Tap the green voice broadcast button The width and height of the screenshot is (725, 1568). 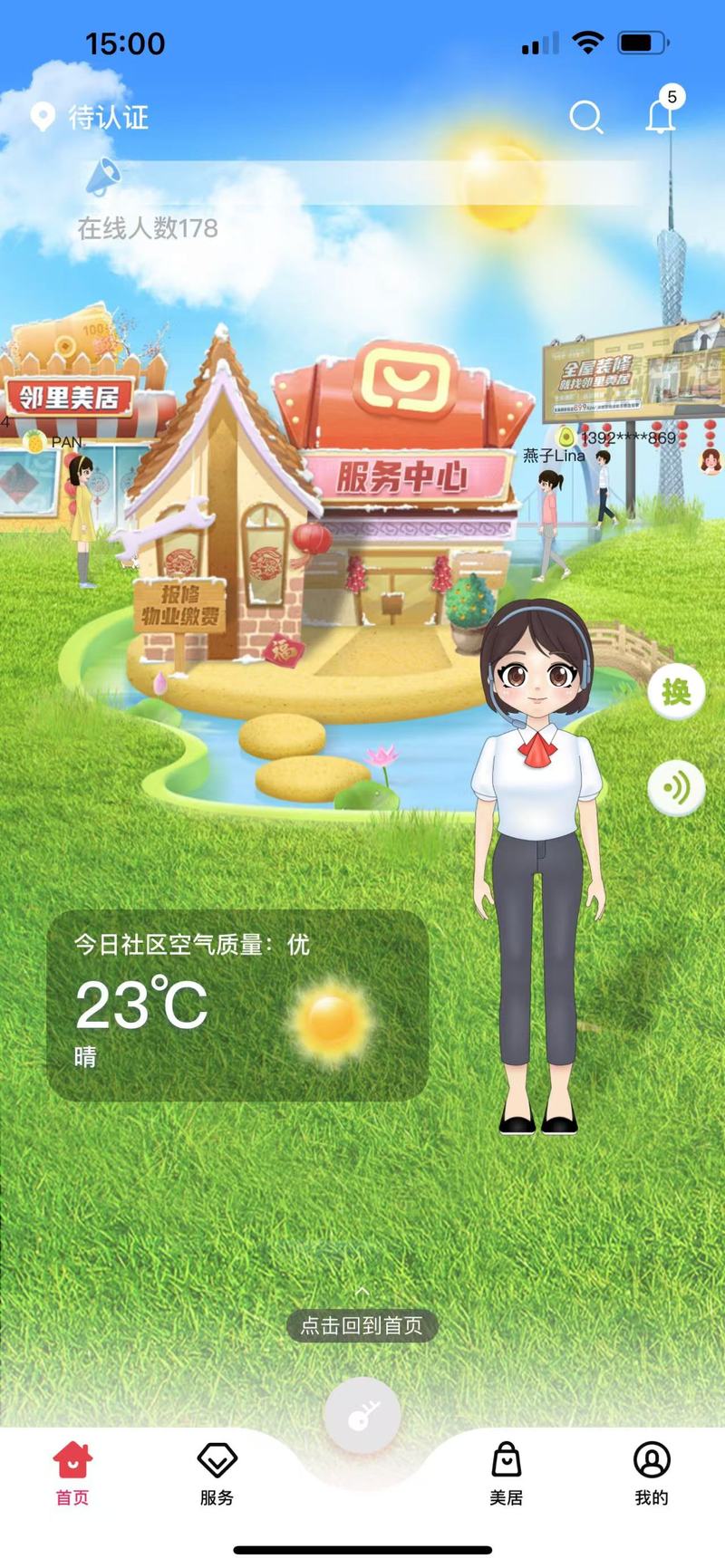(x=676, y=788)
